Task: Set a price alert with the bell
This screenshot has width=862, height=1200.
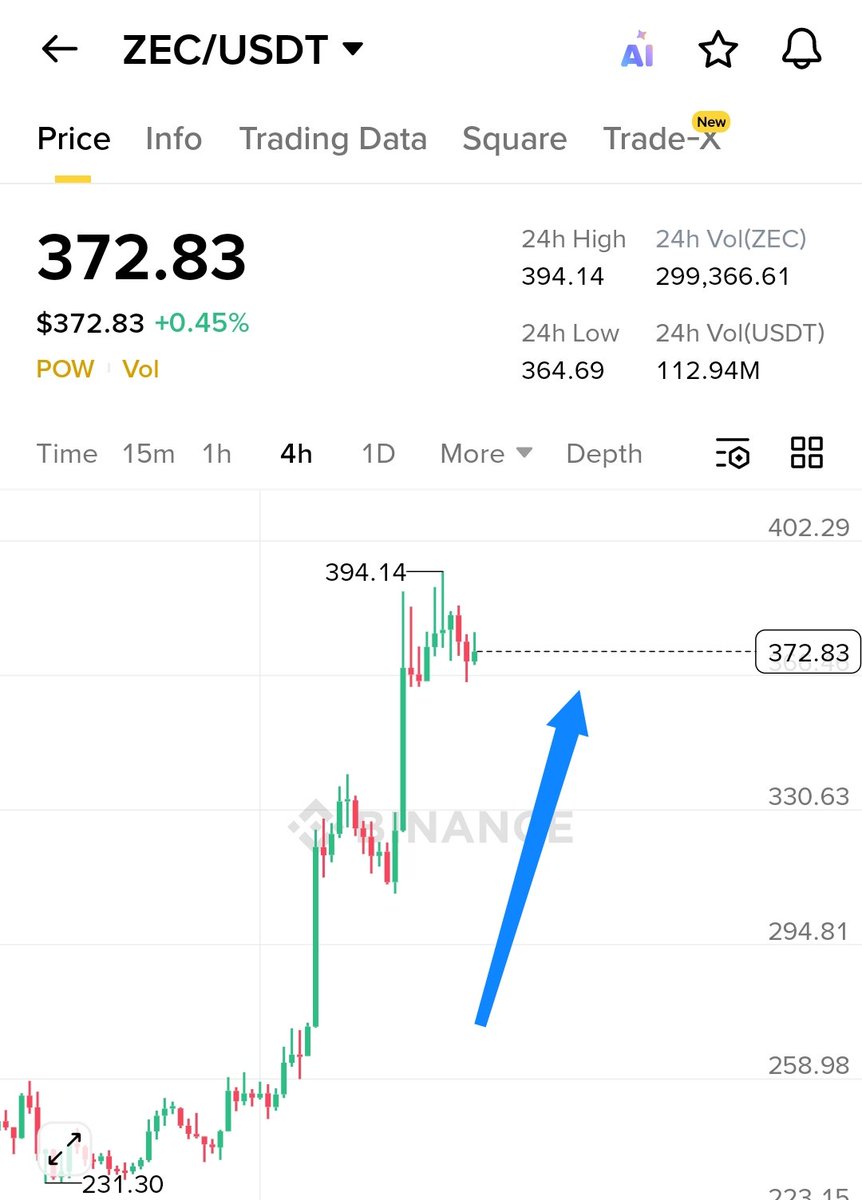Action: coord(801,50)
